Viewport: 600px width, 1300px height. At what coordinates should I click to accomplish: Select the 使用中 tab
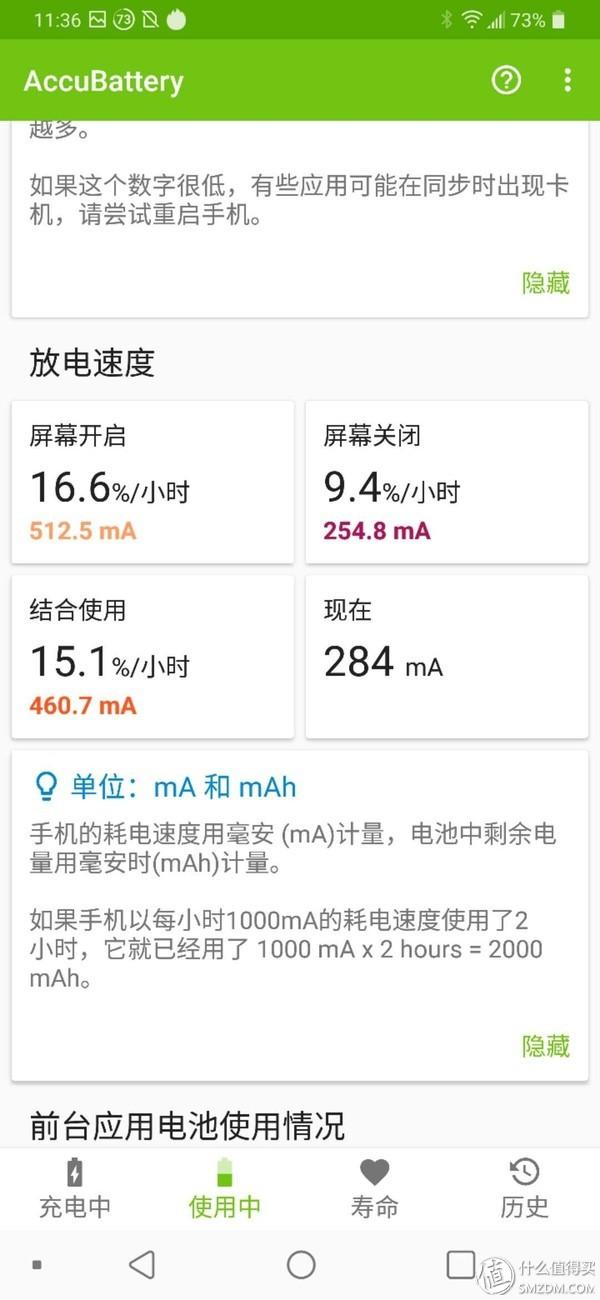pos(225,1189)
